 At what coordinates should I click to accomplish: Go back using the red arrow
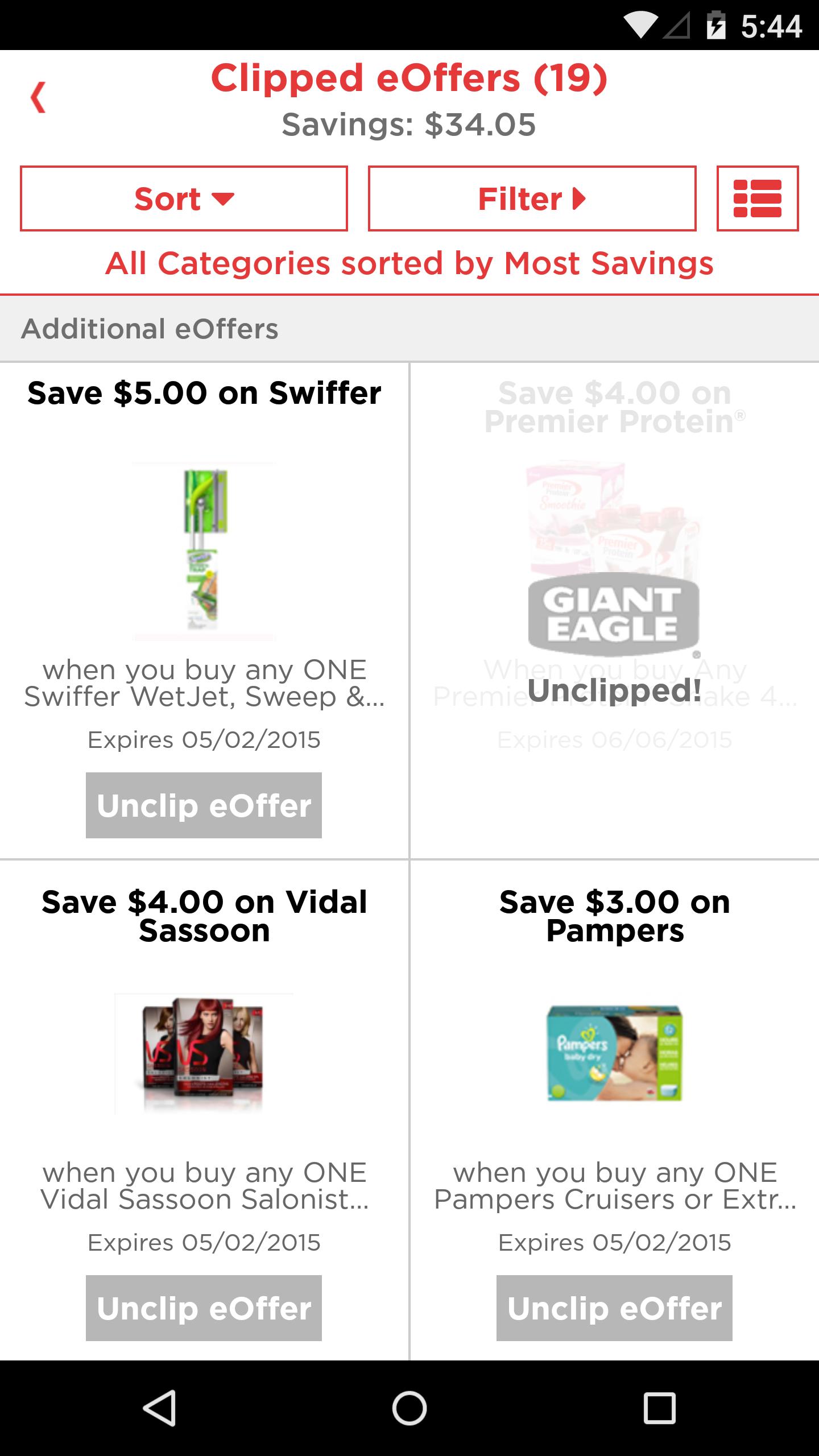tap(38, 98)
